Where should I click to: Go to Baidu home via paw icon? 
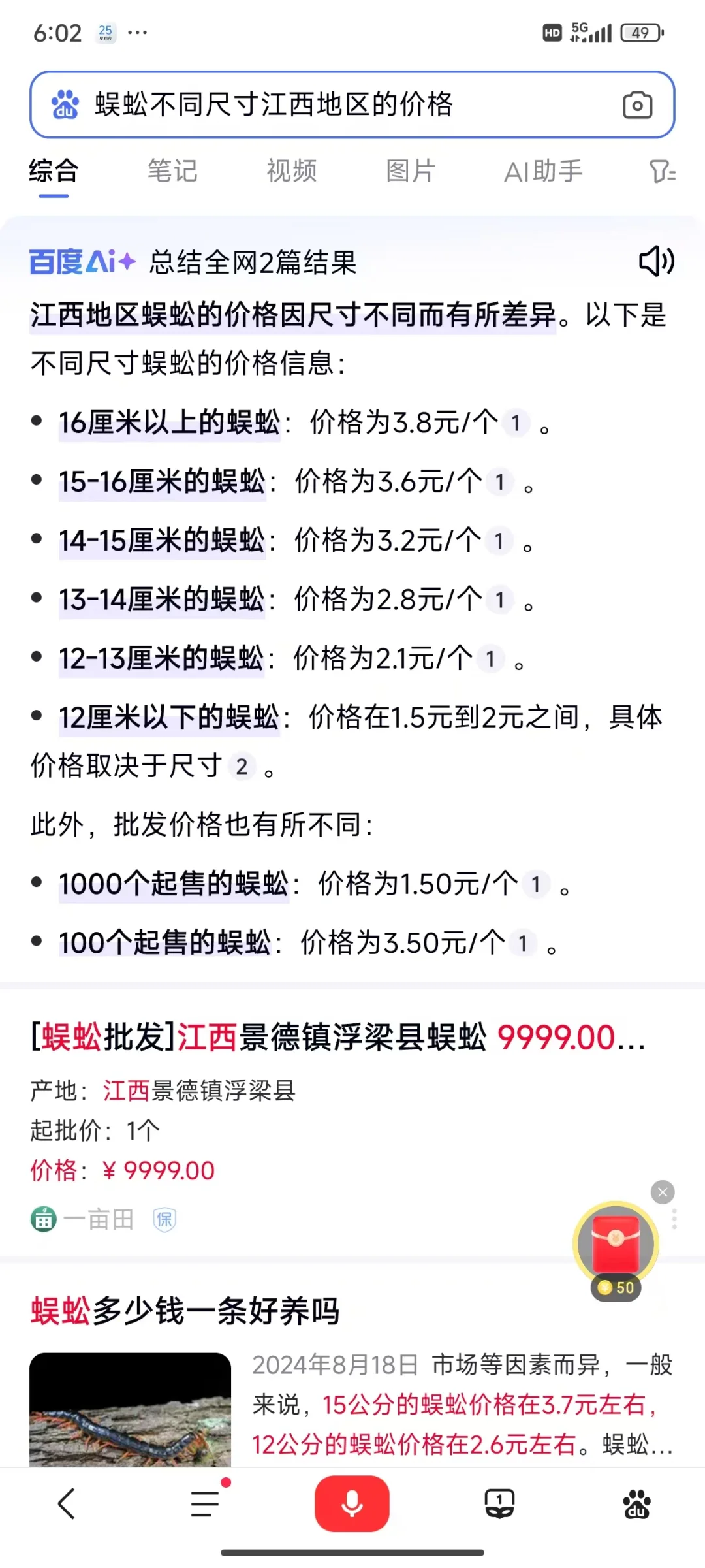pos(636,1503)
